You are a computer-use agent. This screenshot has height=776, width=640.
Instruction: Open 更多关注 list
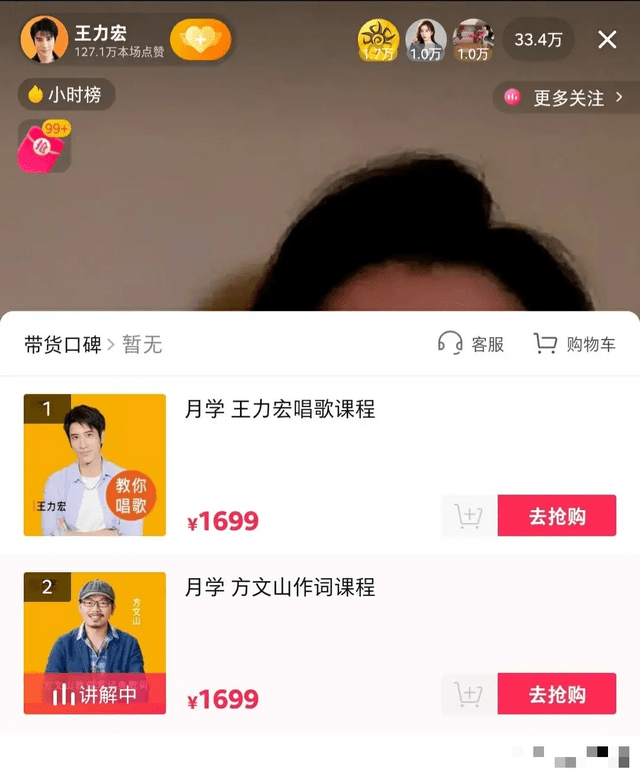567,97
